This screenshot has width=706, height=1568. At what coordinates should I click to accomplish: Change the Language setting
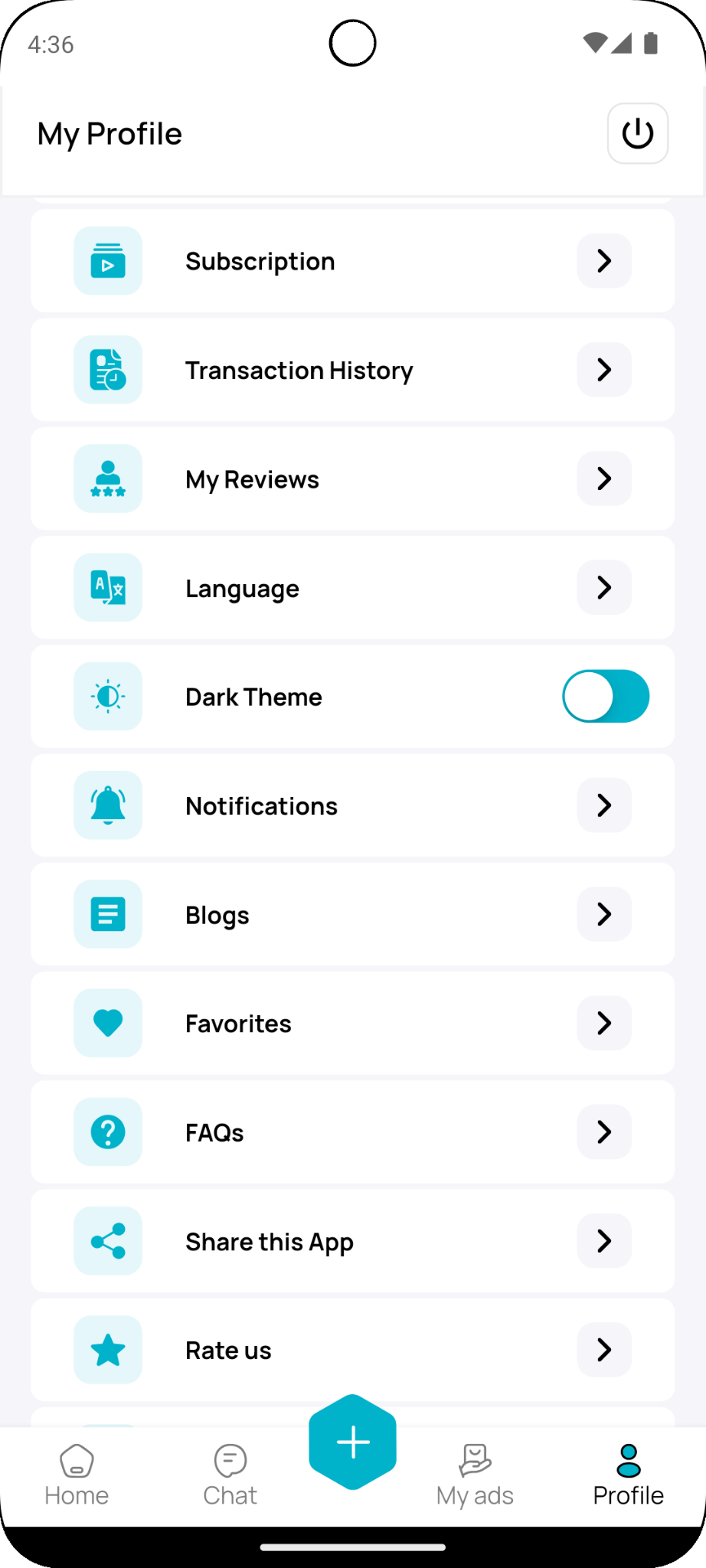click(x=352, y=588)
